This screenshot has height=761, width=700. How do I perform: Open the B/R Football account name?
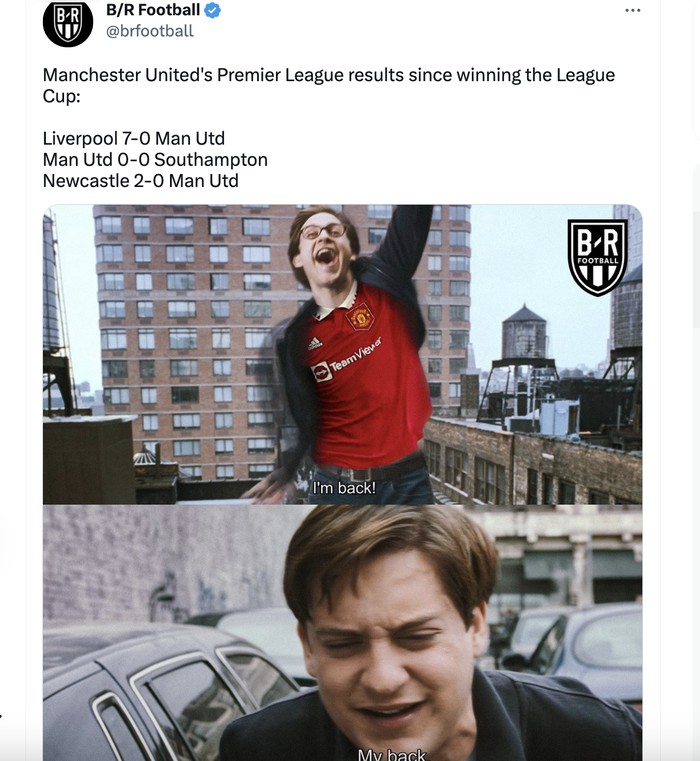tap(152, 11)
